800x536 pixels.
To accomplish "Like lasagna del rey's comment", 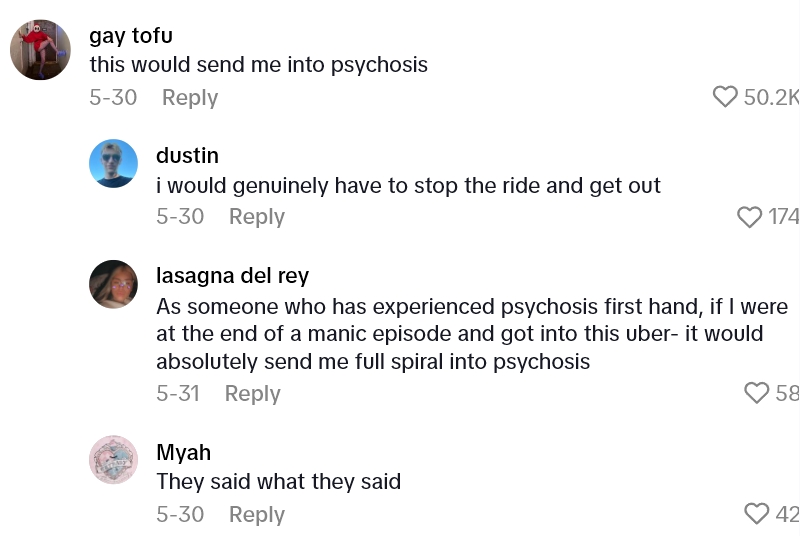I will 757,393.
